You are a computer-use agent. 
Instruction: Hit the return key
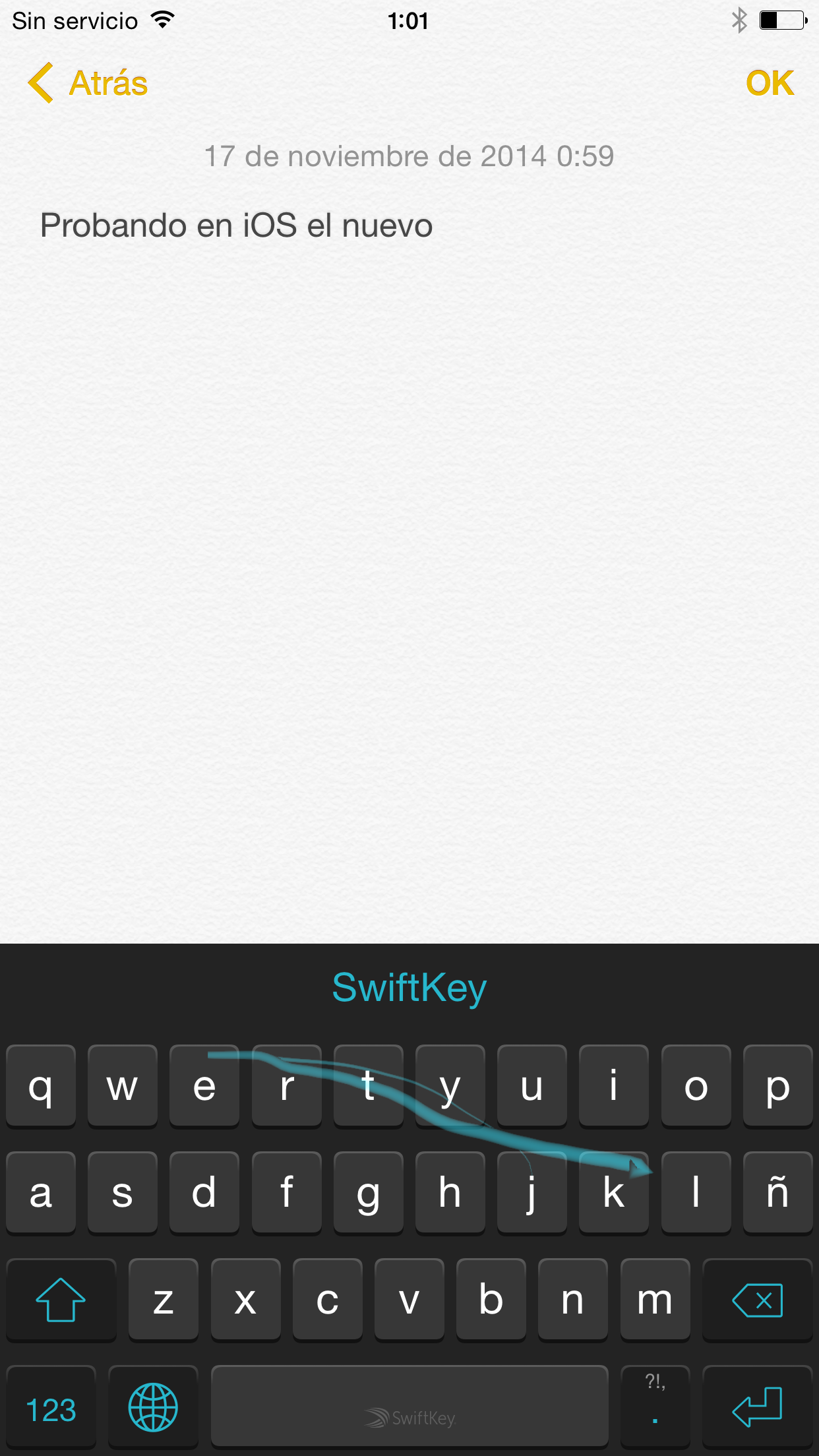pyautogui.click(x=758, y=1407)
